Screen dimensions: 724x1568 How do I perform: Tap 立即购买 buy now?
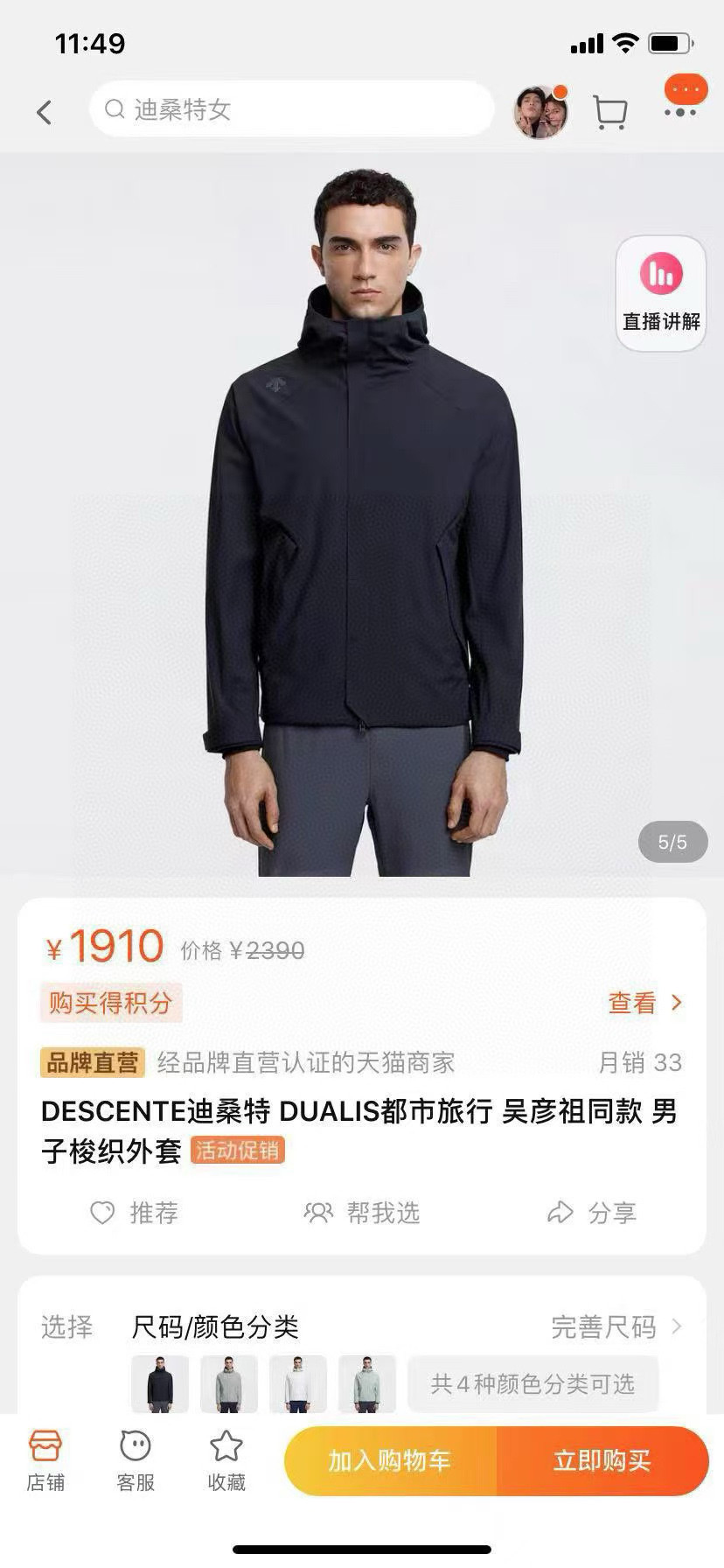602,1460
